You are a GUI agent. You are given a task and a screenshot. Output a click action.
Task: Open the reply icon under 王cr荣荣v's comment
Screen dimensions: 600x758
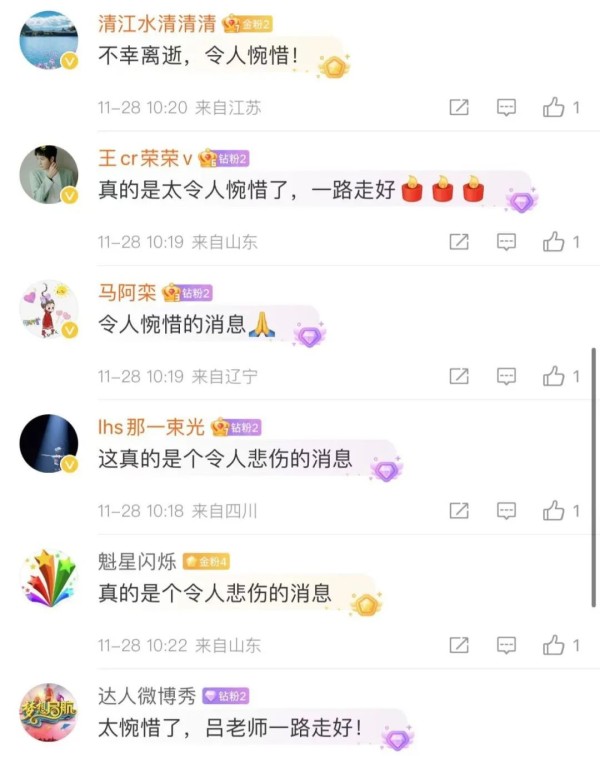[x=507, y=241]
